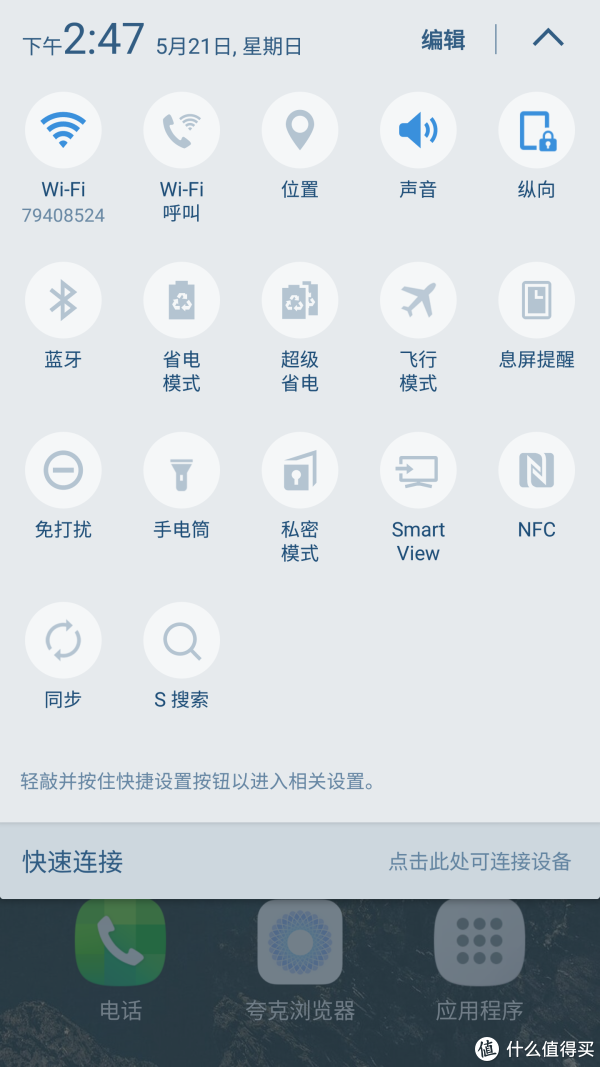Turn on the 手电筒 flashlight
This screenshot has height=1067, width=600.
click(181, 471)
